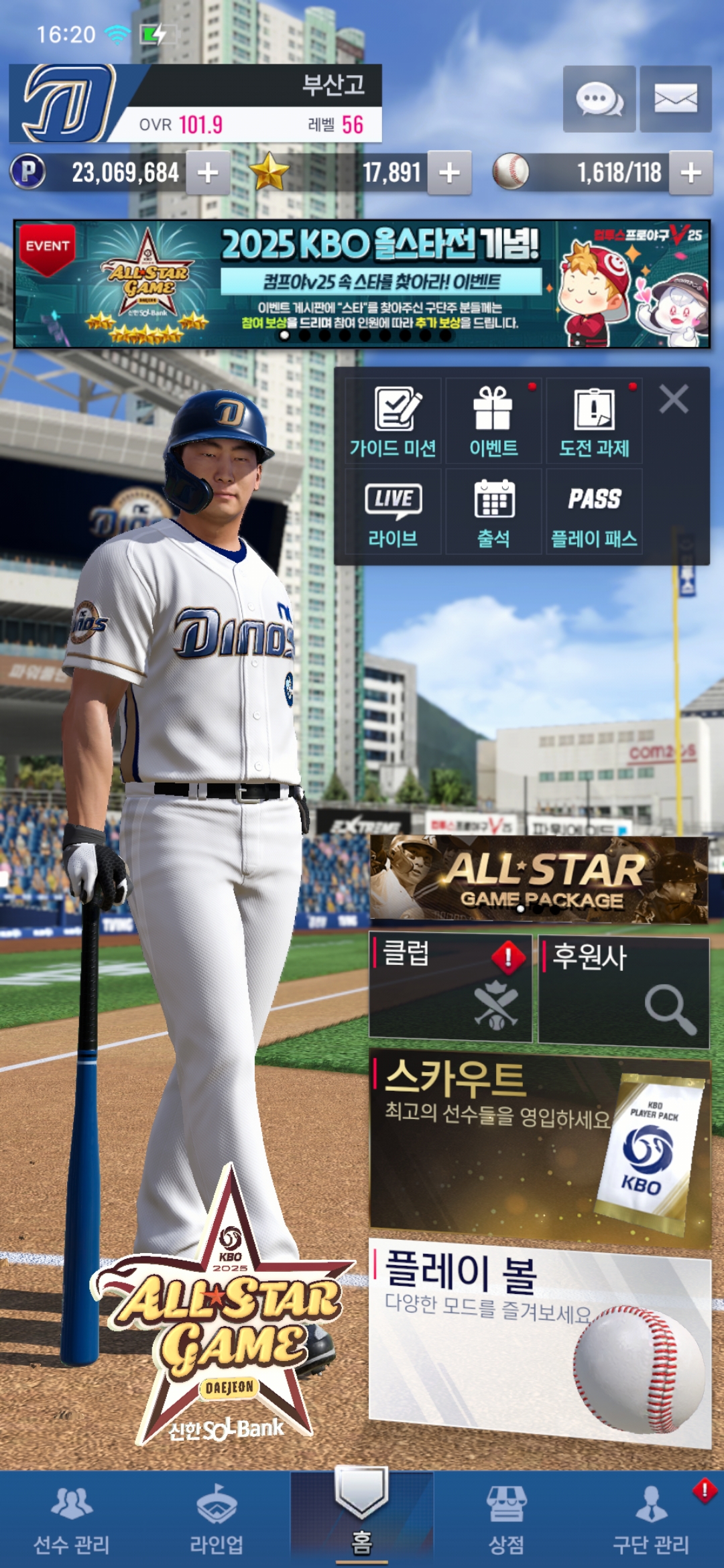This screenshot has height=1568, width=724.
Task: Open the chat speech bubble icon
Action: 599,99
